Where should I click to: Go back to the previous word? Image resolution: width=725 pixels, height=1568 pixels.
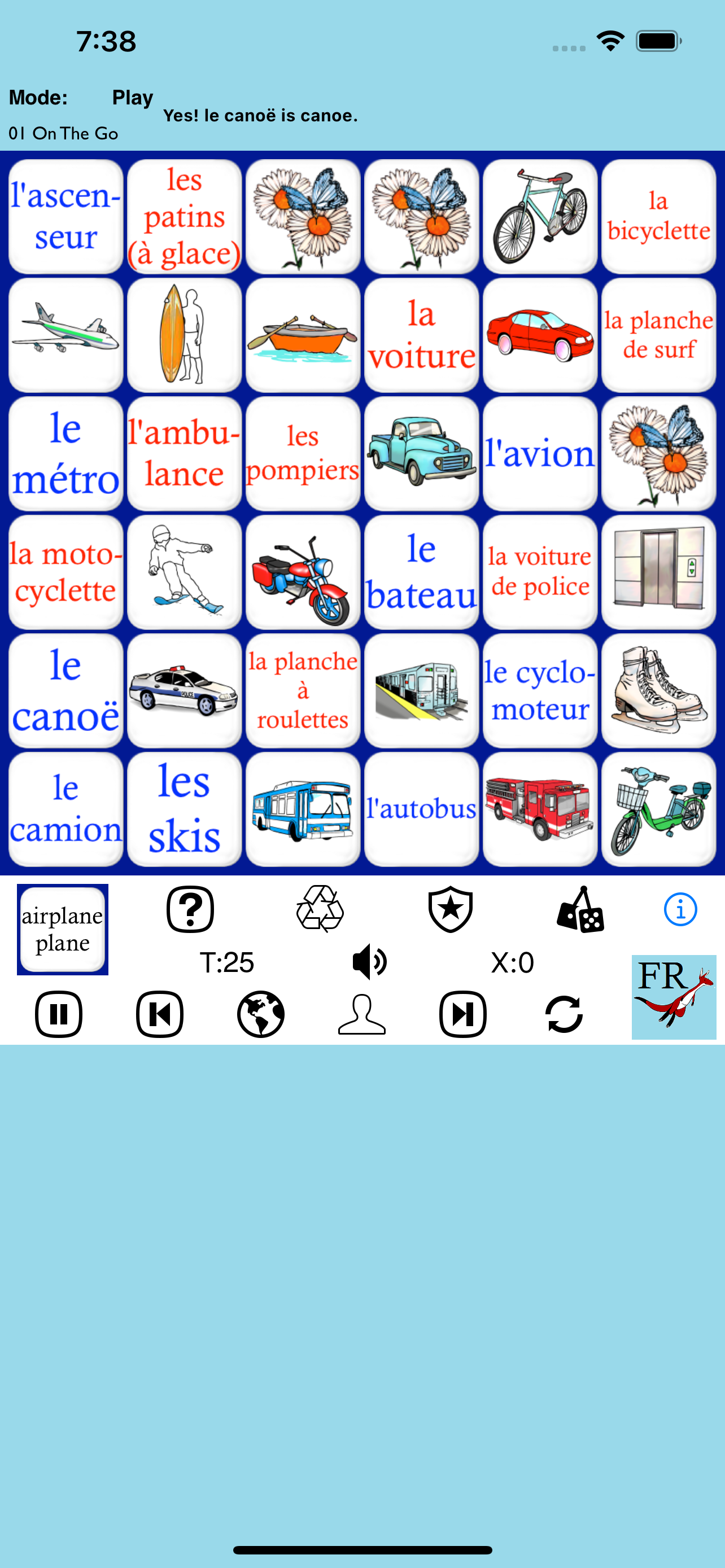point(159,1014)
